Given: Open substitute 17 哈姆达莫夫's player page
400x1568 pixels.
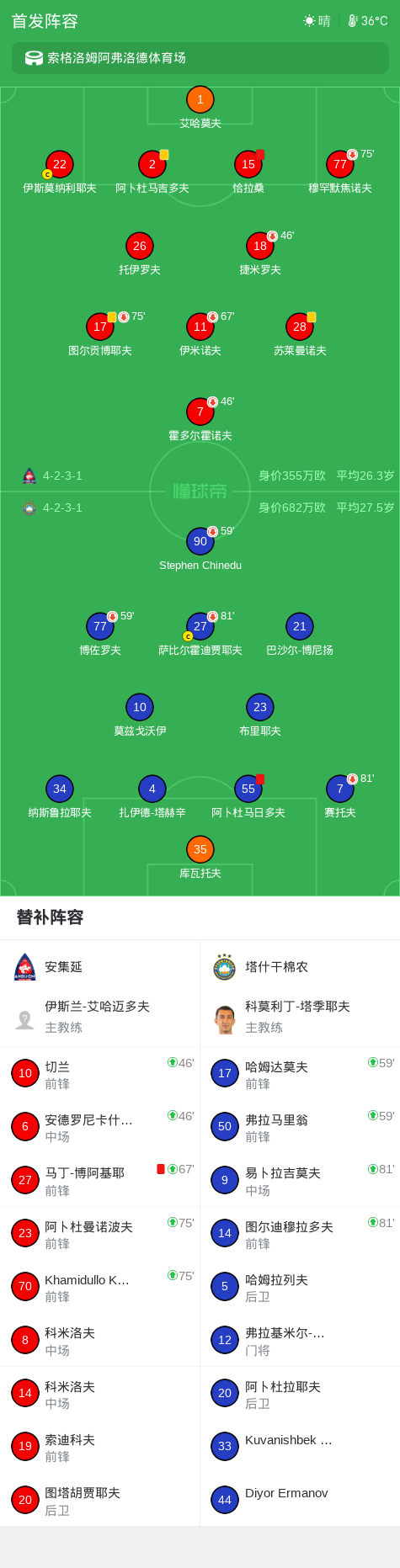Looking at the screenshot, I should coord(301,1074).
